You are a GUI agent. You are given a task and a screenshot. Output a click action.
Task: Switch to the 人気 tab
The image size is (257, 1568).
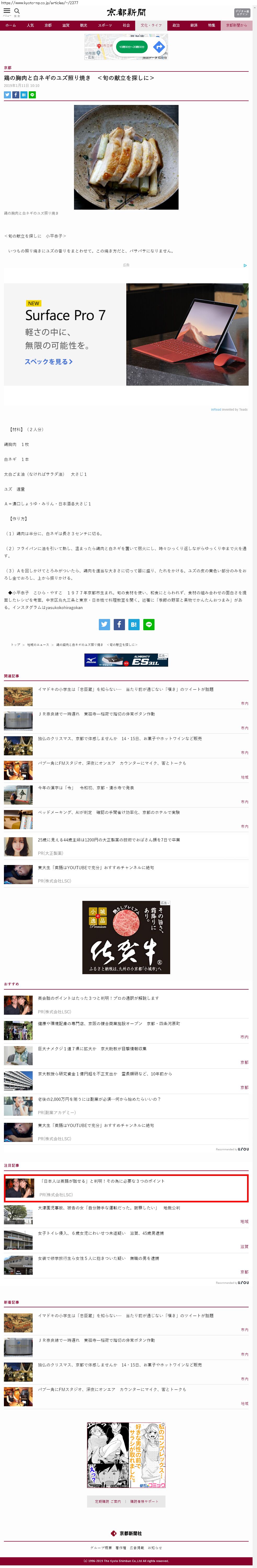30,26
